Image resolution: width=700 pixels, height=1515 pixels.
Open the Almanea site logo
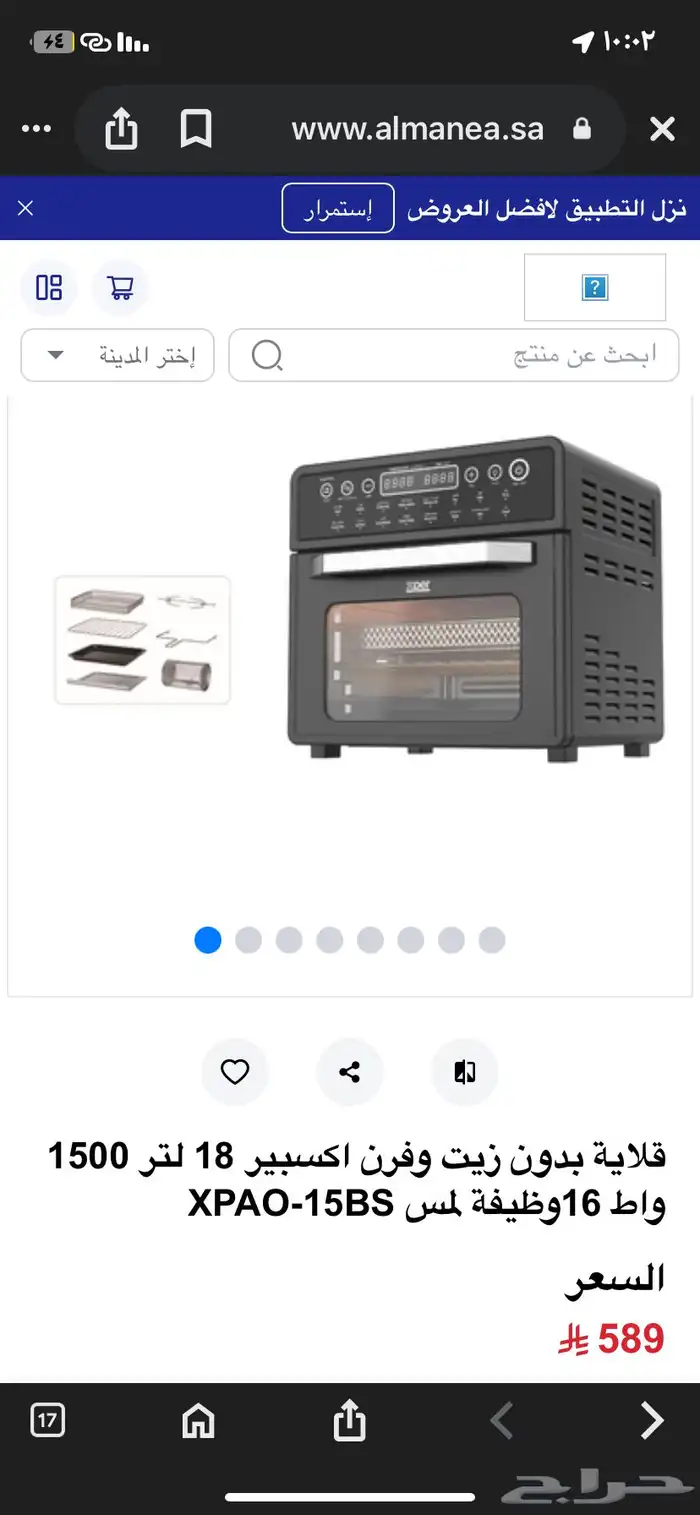(x=594, y=288)
